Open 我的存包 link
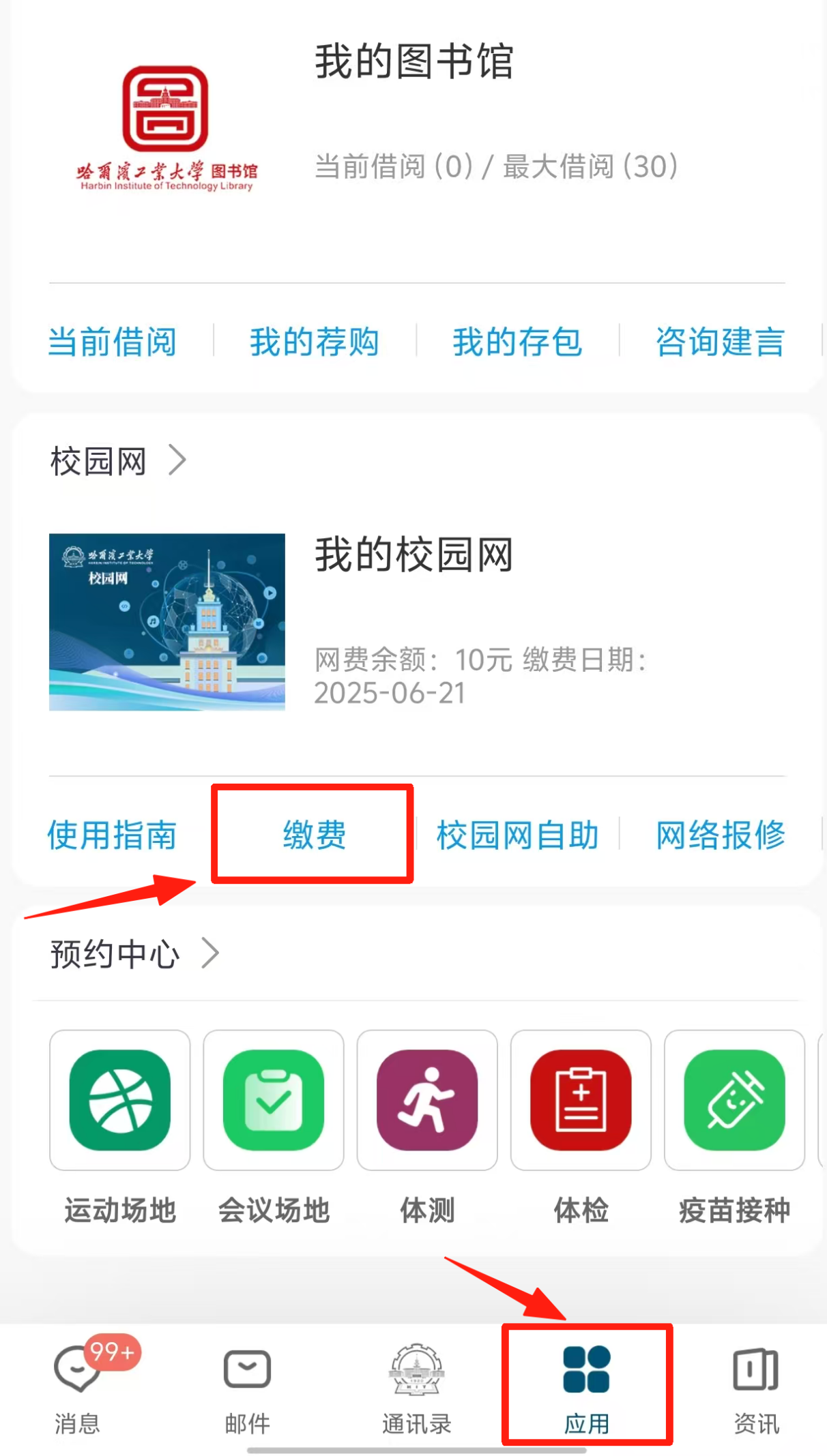 (517, 342)
